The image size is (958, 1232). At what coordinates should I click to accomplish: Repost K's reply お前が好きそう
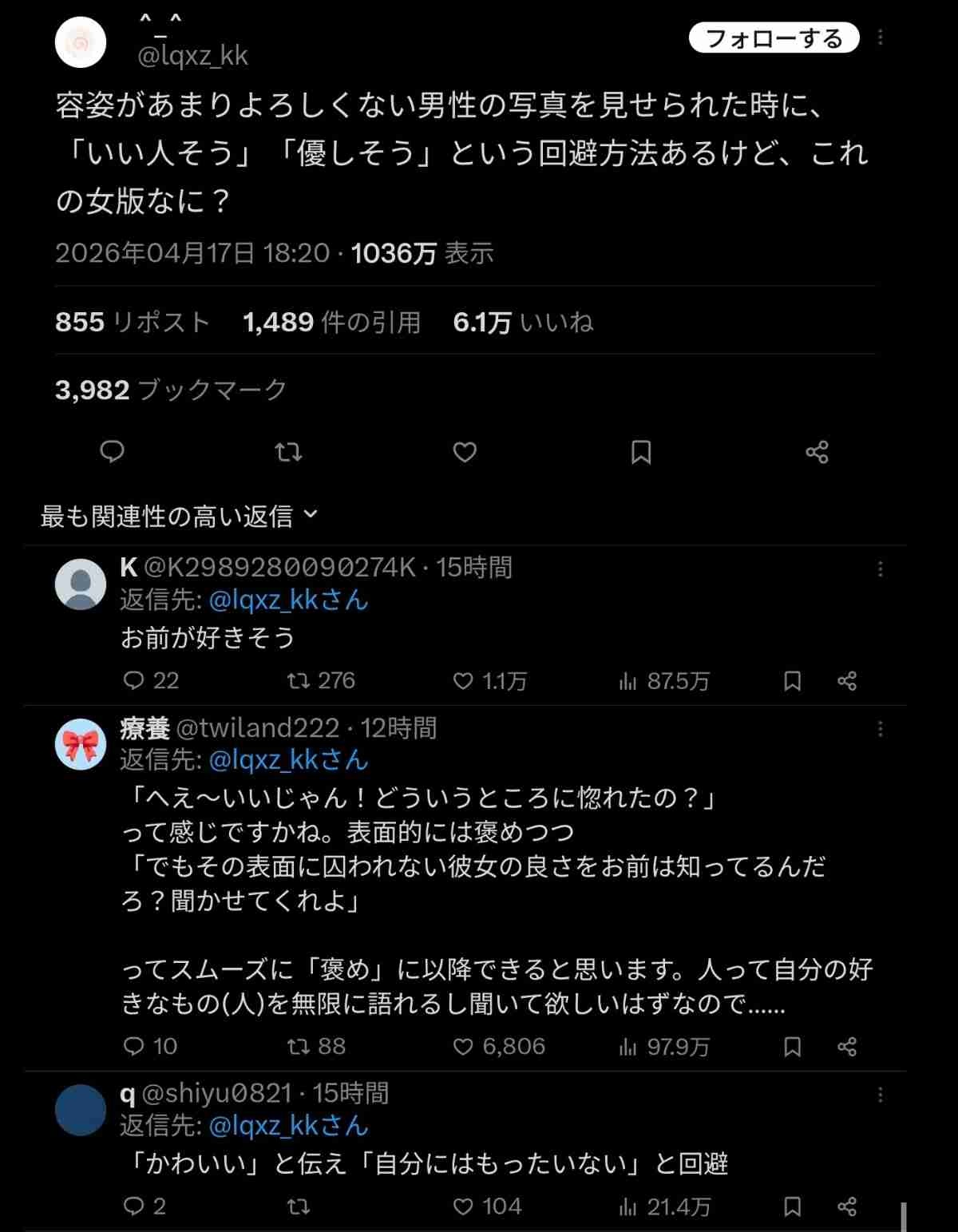[298, 681]
